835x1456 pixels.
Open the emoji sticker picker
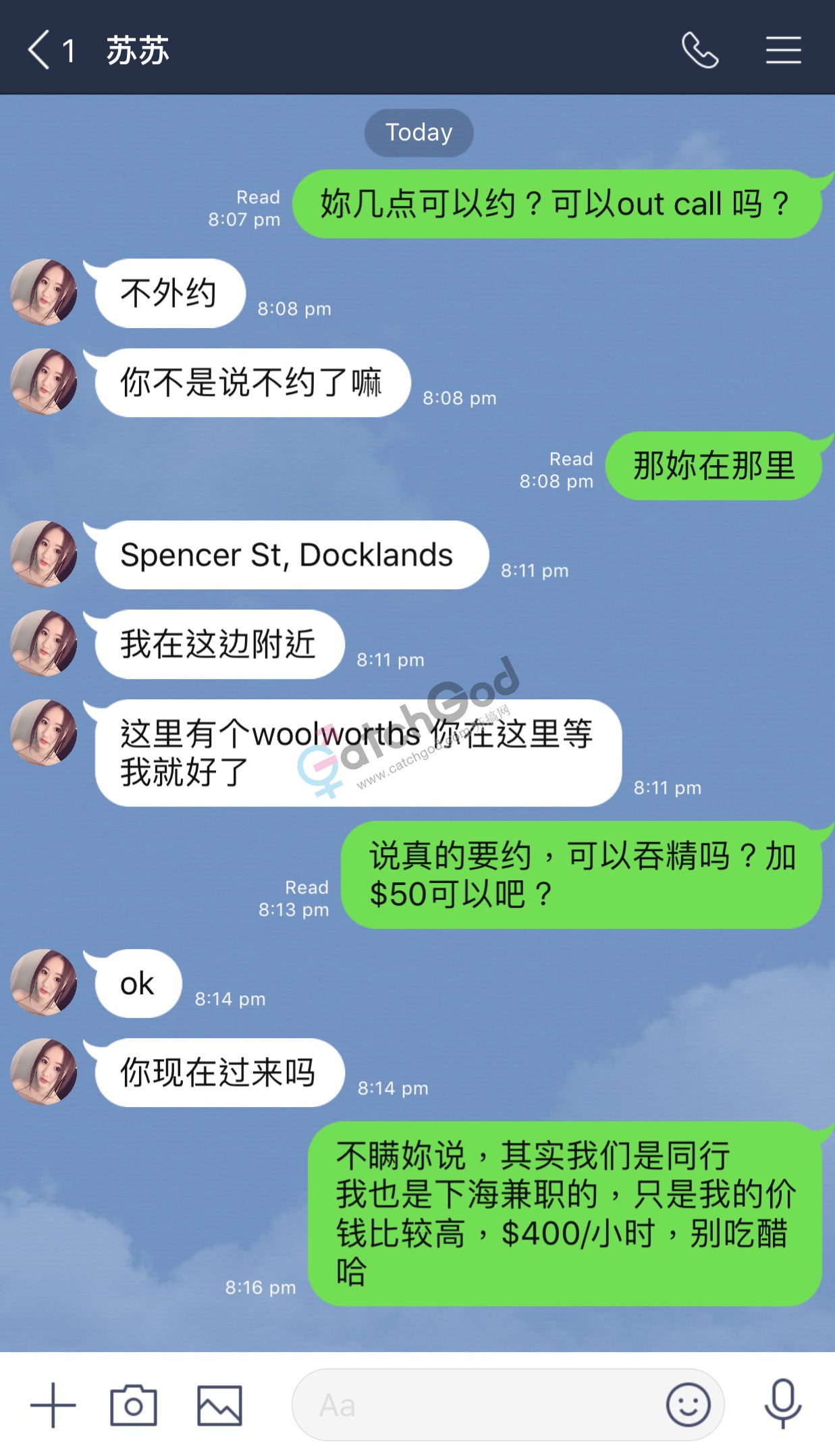tap(688, 1405)
